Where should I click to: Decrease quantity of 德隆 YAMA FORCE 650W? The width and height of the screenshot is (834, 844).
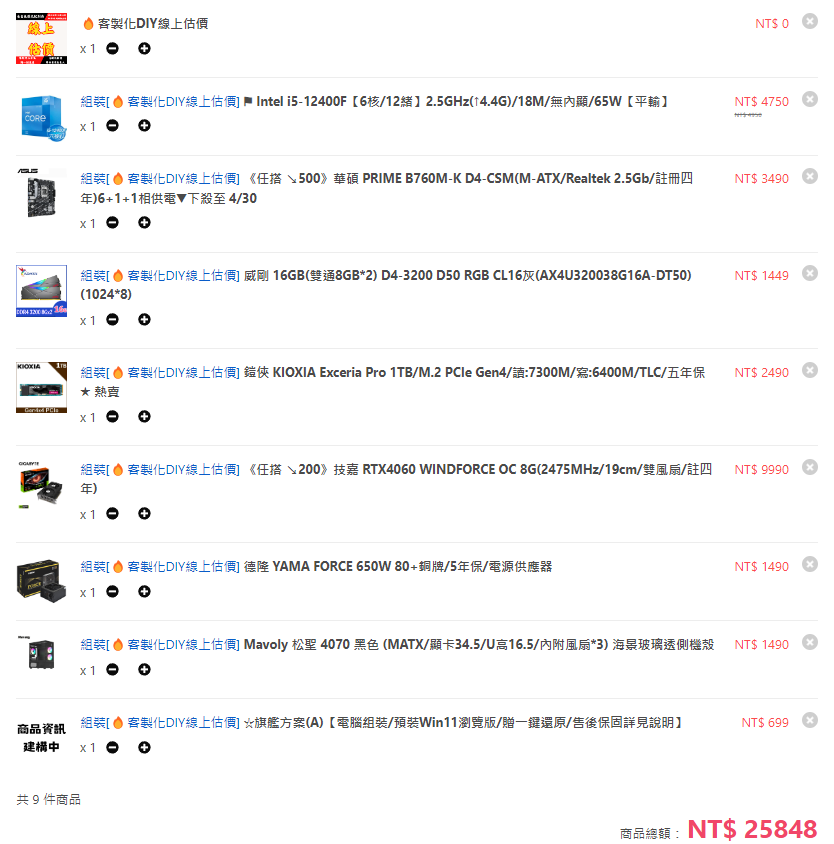(112, 592)
